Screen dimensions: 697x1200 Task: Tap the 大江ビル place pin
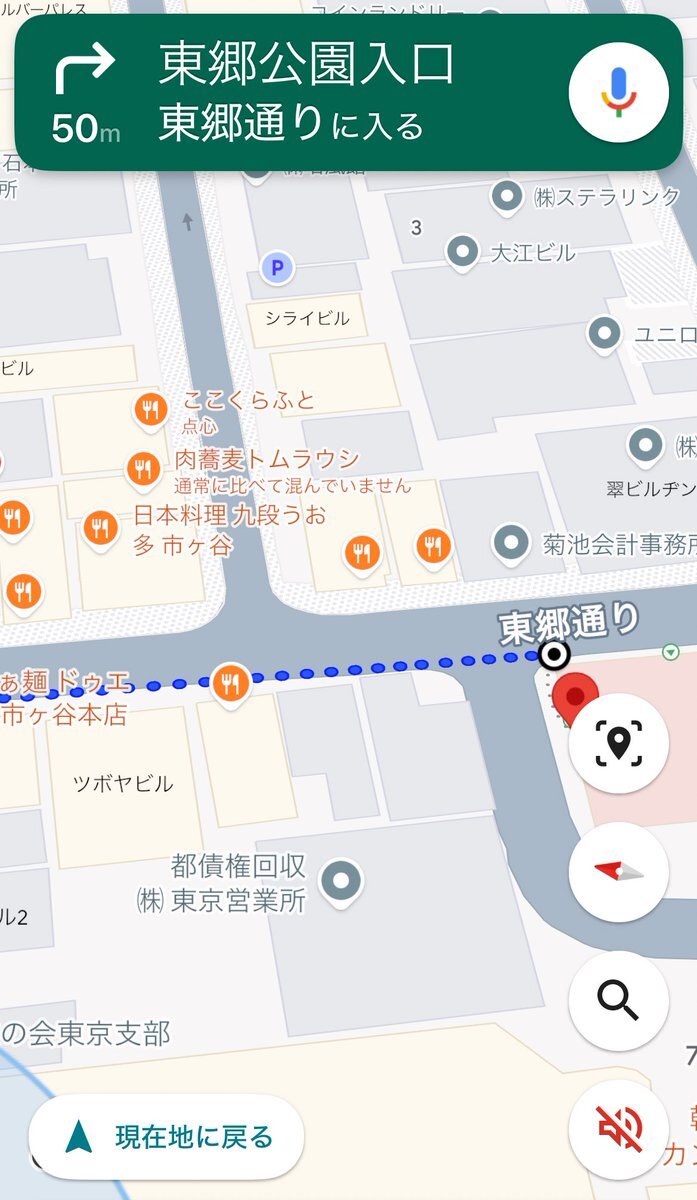[462, 252]
